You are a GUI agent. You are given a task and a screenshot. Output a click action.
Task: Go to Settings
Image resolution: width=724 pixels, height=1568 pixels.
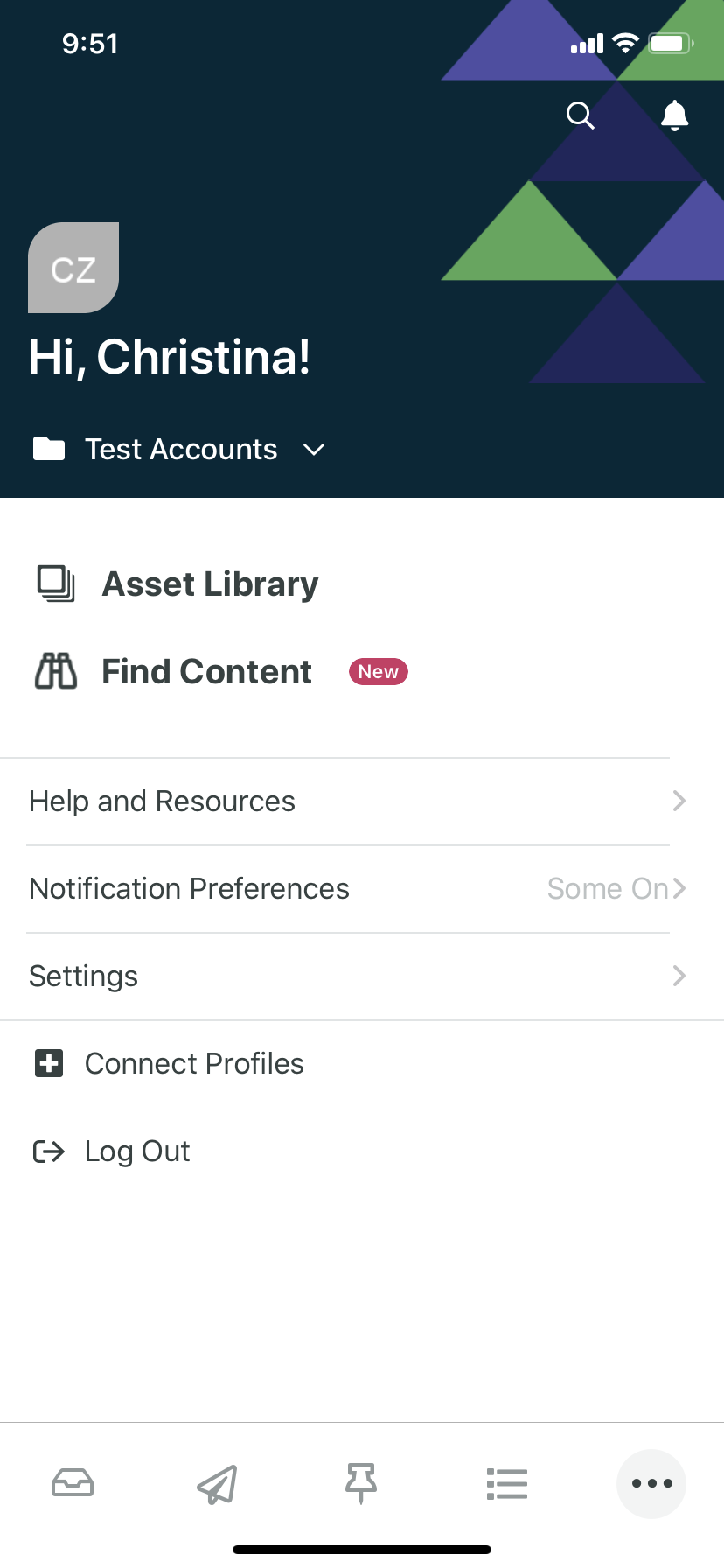click(x=359, y=976)
